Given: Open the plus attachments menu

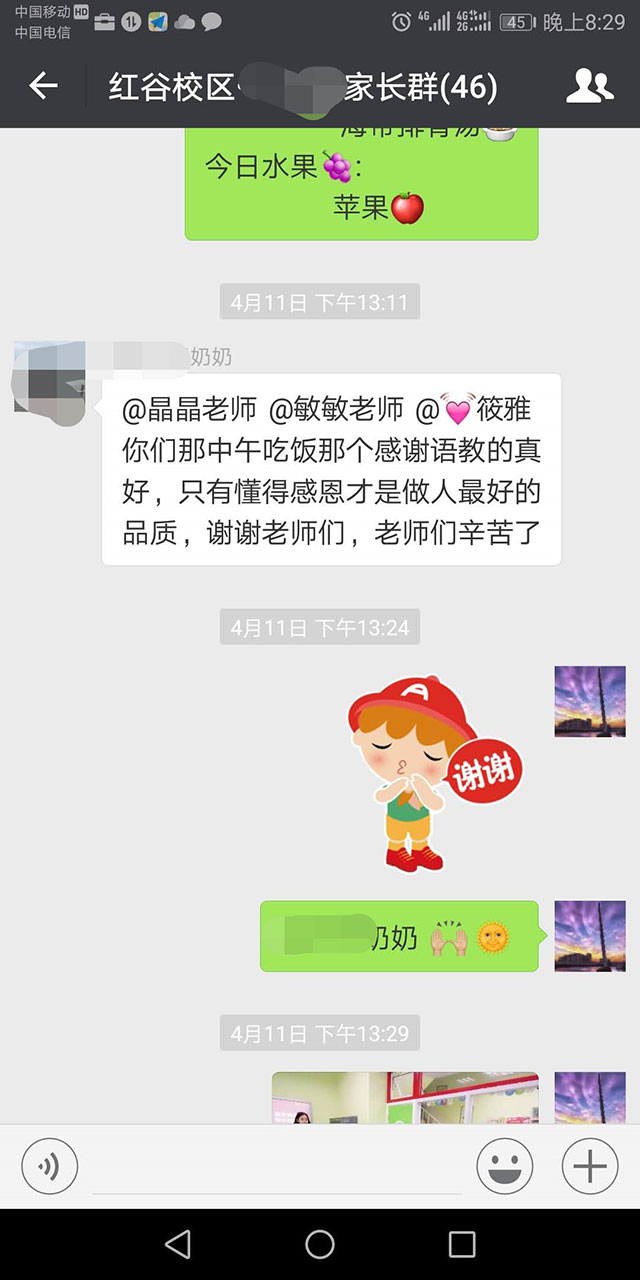Looking at the screenshot, I should pos(590,1166).
